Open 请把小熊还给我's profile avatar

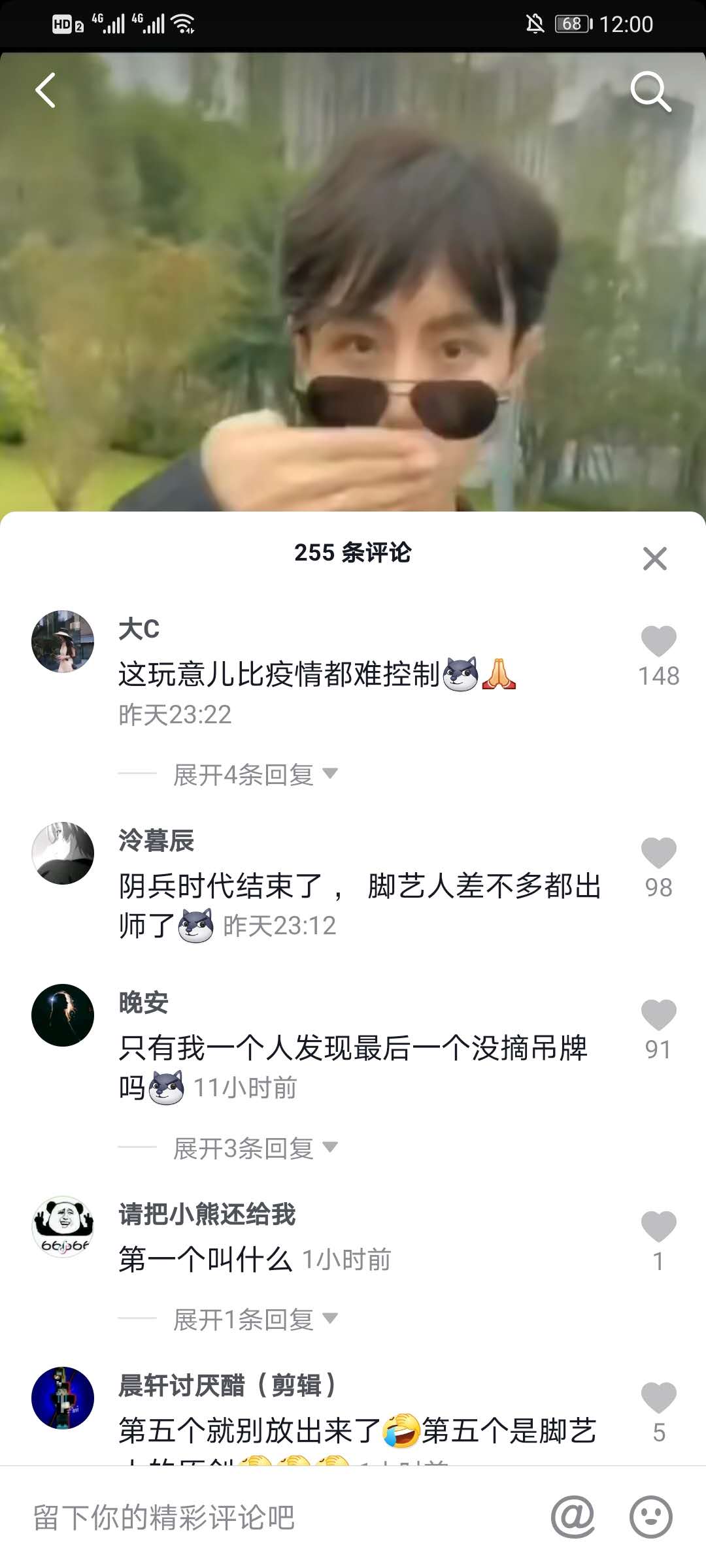63,1227
